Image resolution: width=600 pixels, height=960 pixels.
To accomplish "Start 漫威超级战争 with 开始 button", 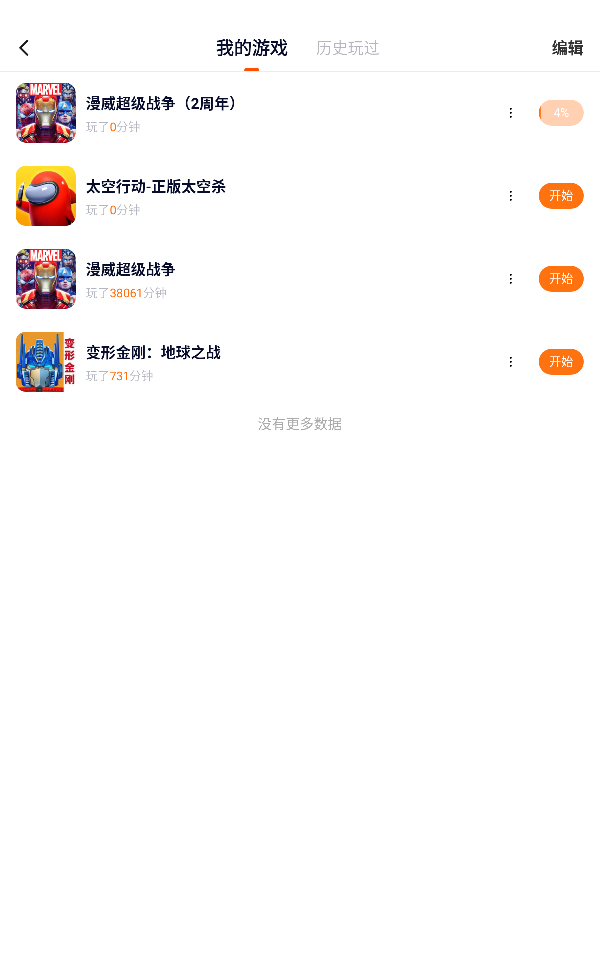I will [561, 279].
